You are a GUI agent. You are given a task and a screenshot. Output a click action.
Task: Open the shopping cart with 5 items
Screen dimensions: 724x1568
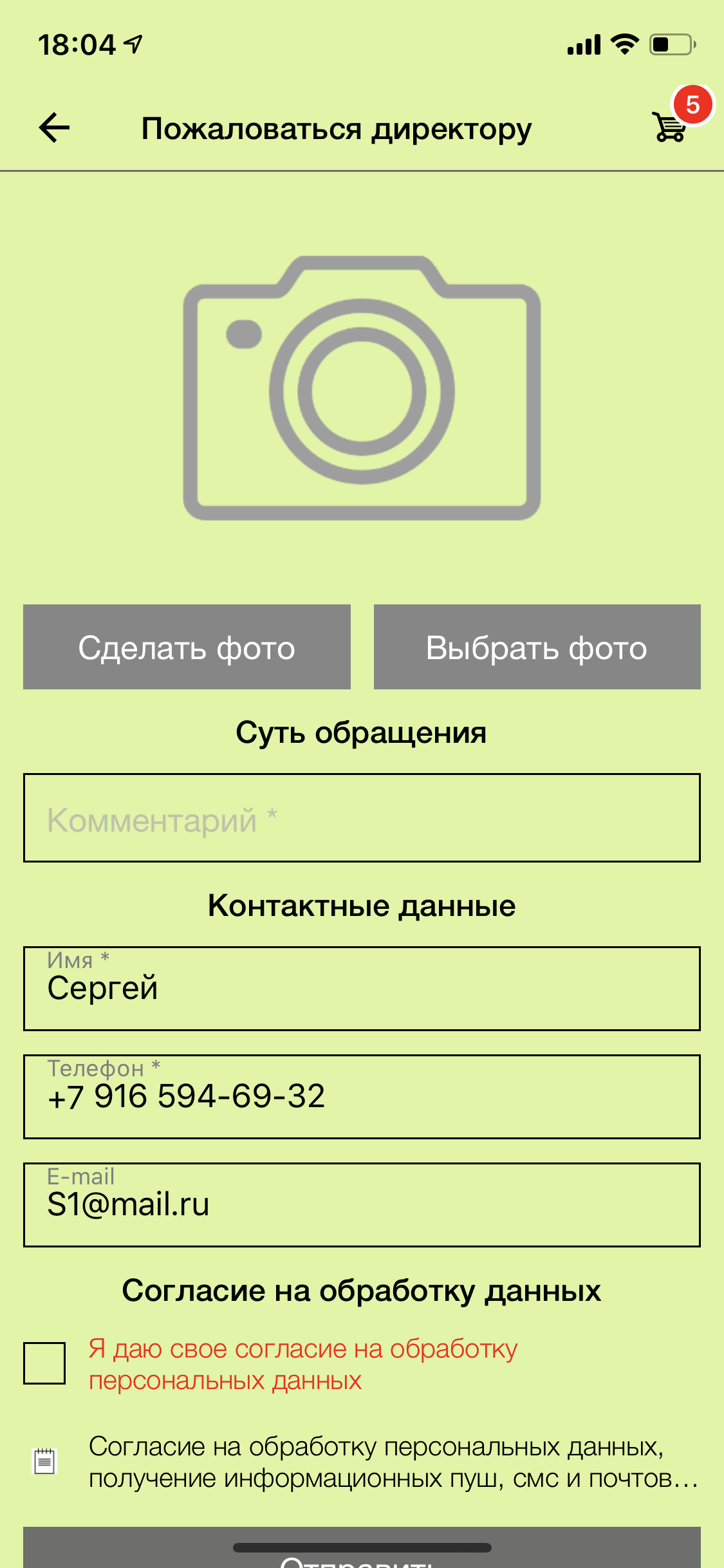click(x=670, y=126)
